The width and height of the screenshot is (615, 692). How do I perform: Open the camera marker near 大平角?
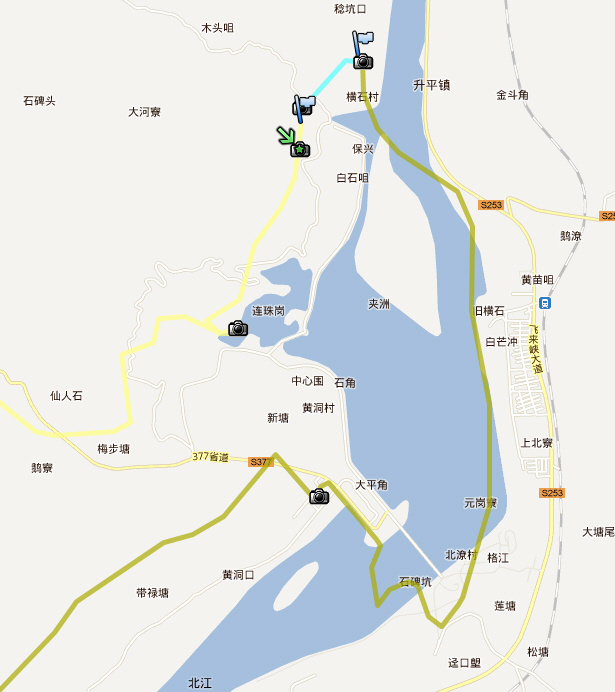319,496
